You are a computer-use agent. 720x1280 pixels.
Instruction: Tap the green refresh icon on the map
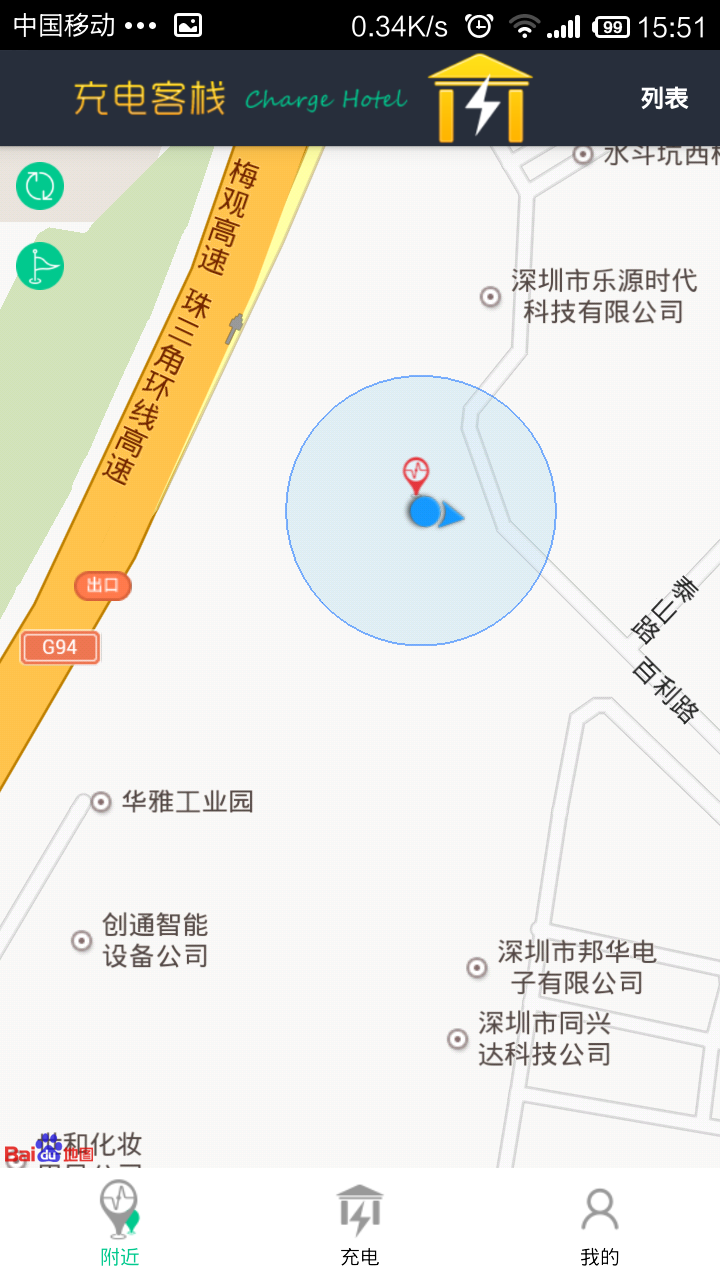pyautogui.click(x=40, y=186)
